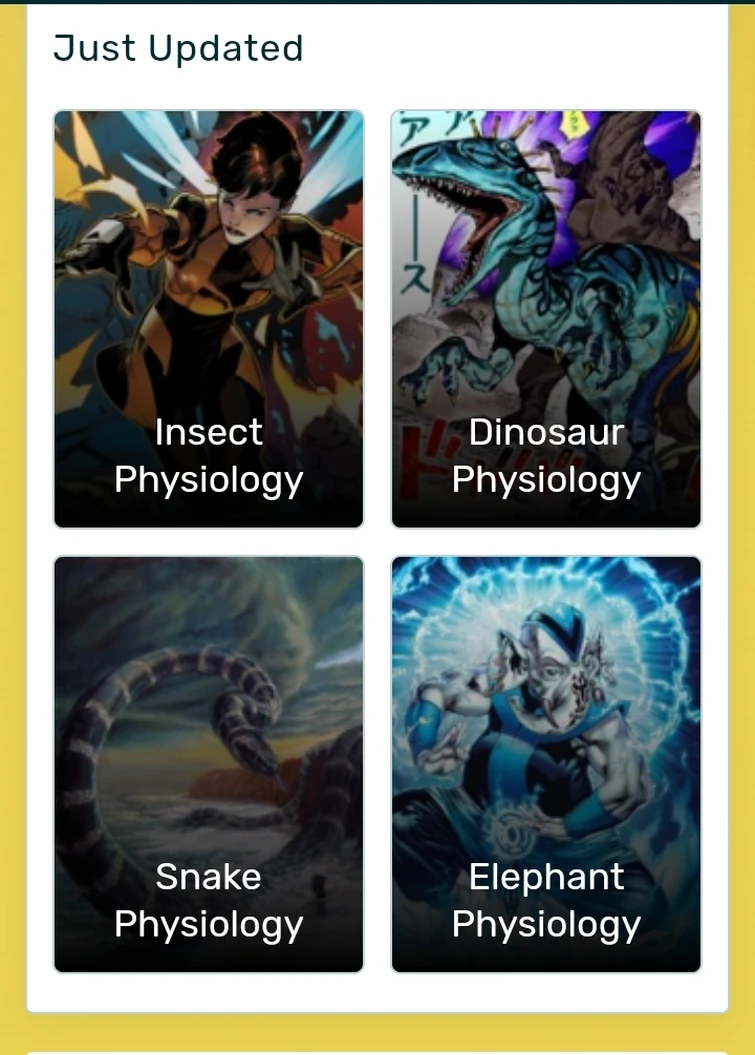
Task: Open the Dinosaur Physiology card
Action: click(x=546, y=319)
